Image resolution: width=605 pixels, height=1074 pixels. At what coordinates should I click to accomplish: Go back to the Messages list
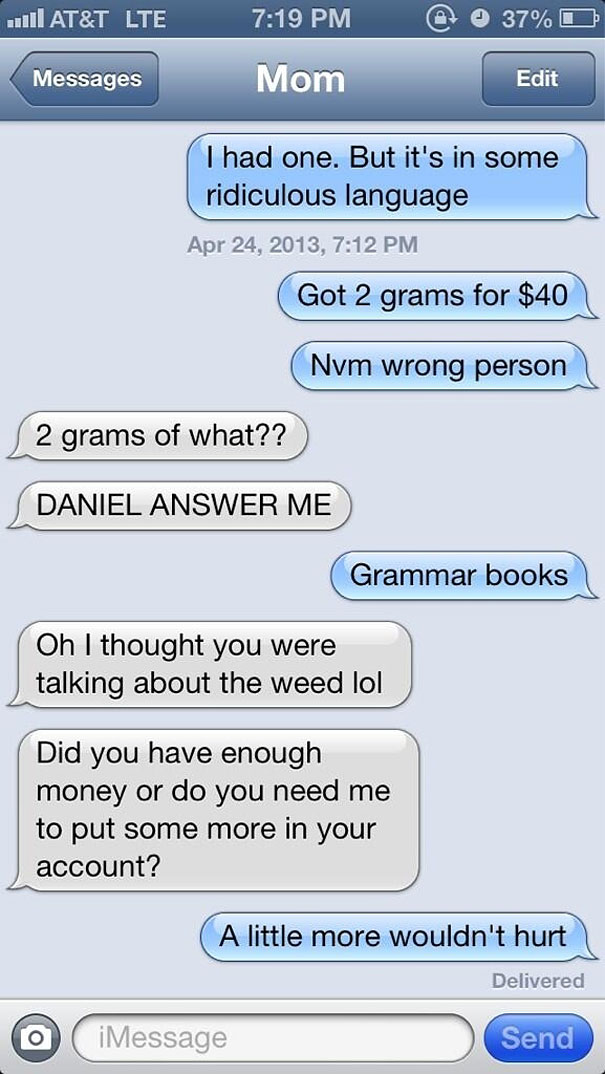click(85, 79)
